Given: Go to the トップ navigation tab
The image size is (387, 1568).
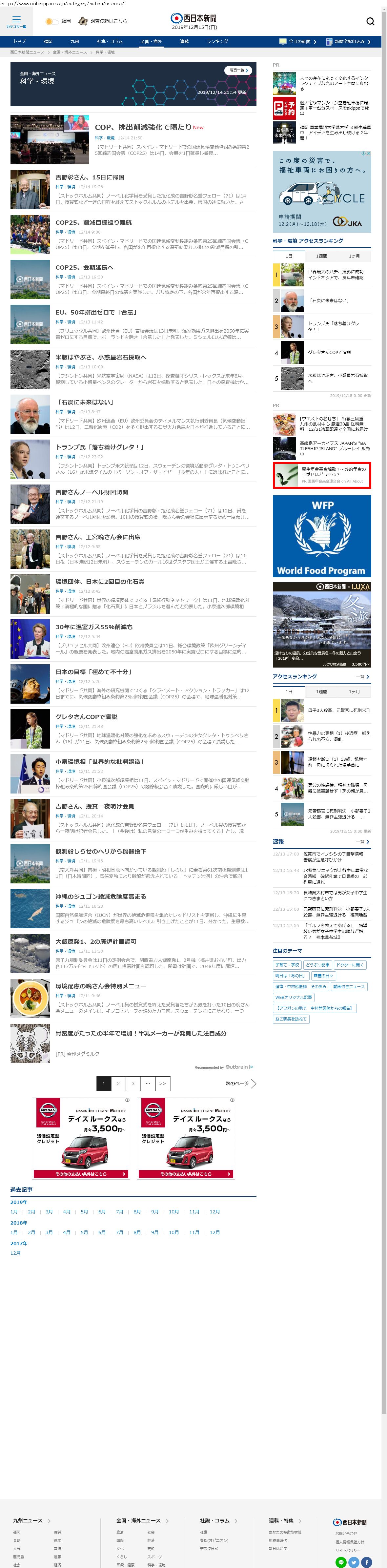Looking at the screenshot, I should click(x=19, y=41).
